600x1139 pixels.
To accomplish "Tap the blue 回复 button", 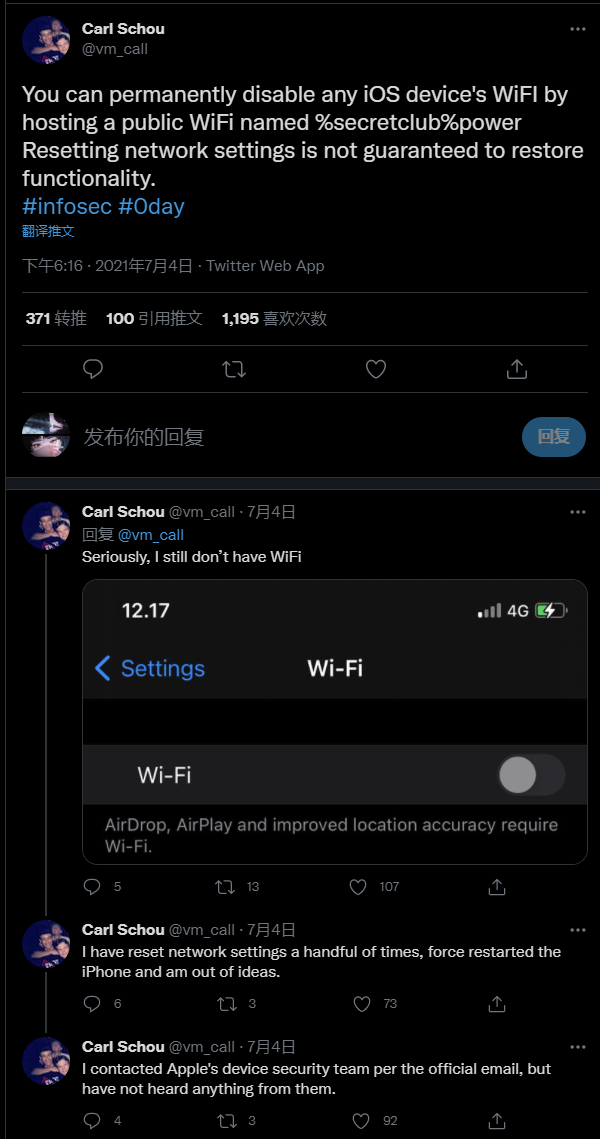I will point(553,436).
